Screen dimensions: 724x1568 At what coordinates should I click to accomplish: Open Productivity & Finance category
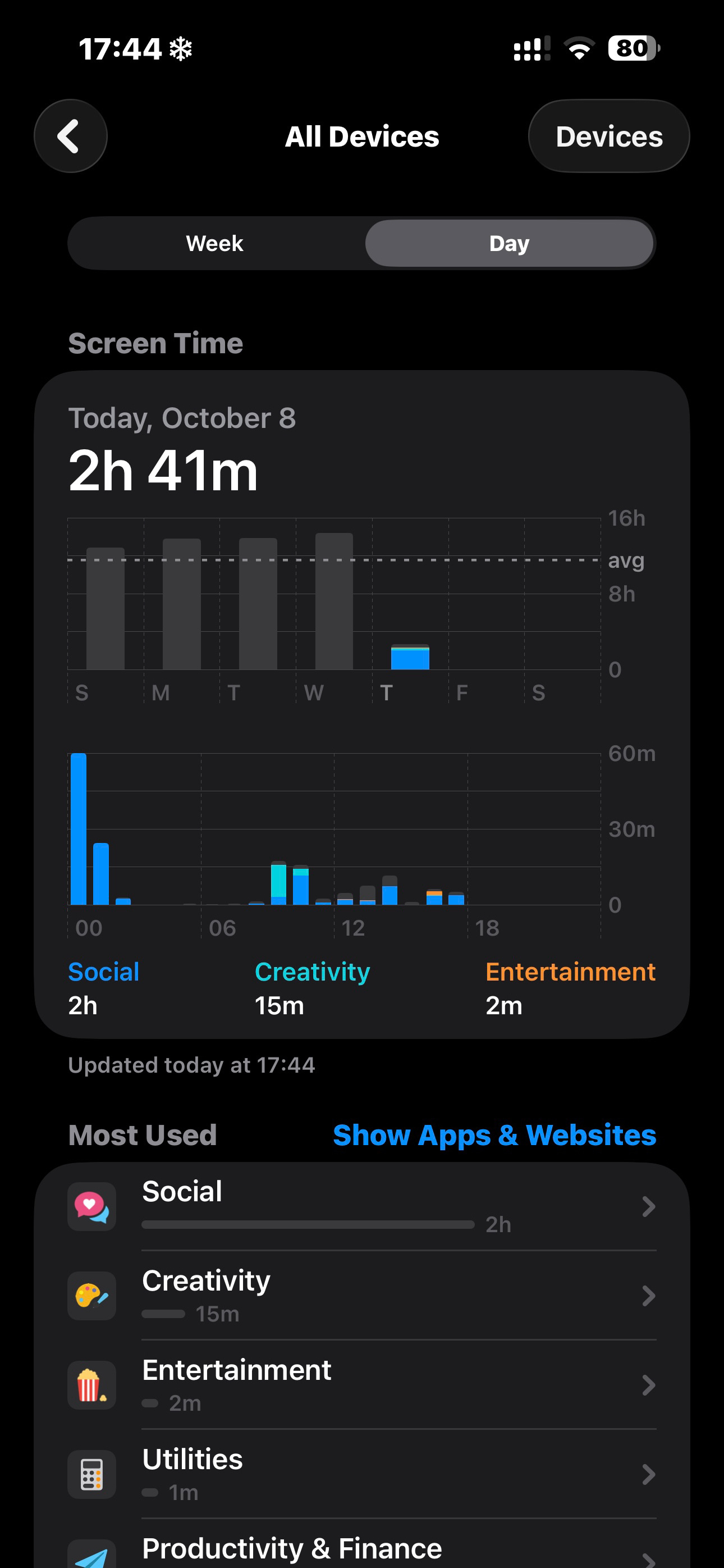coord(362,1545)
